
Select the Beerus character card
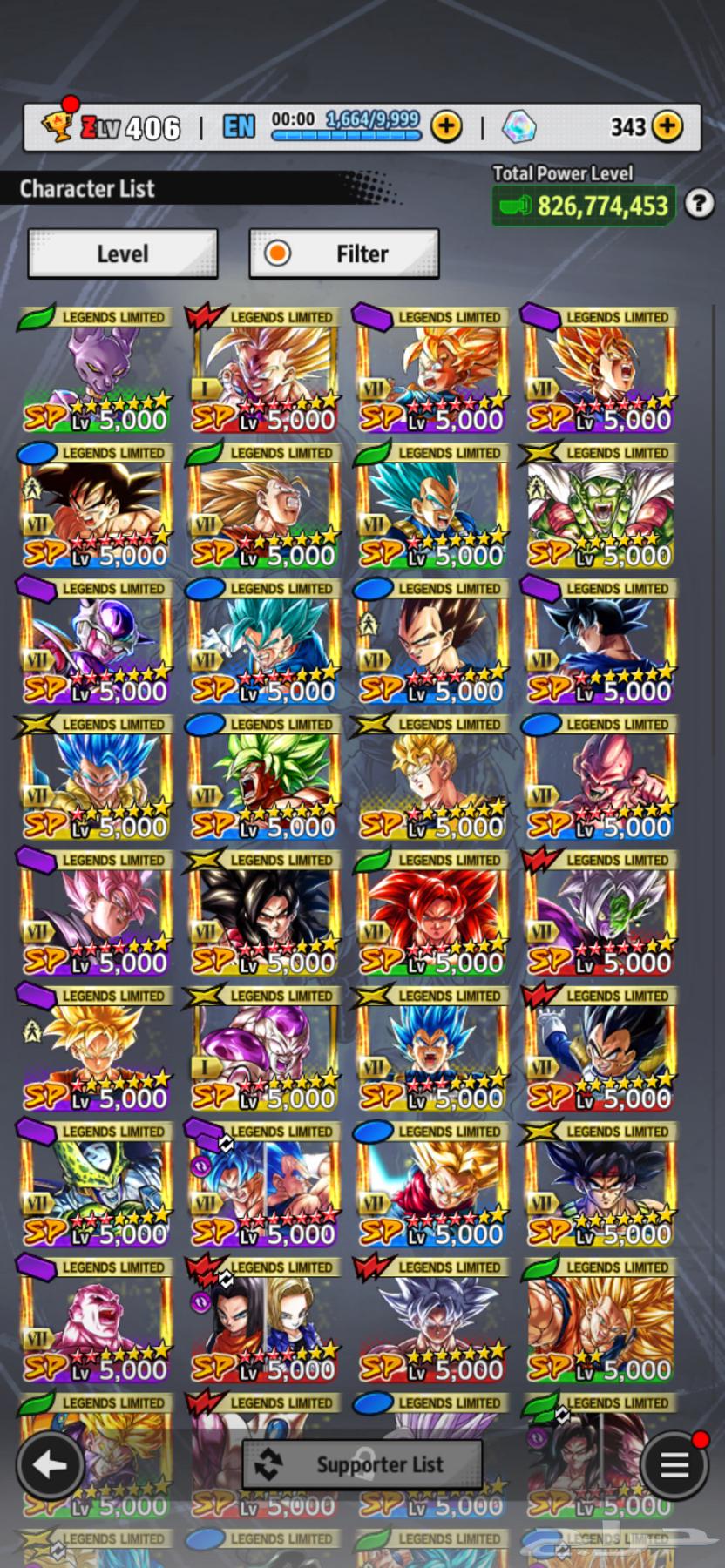(96, 370)
